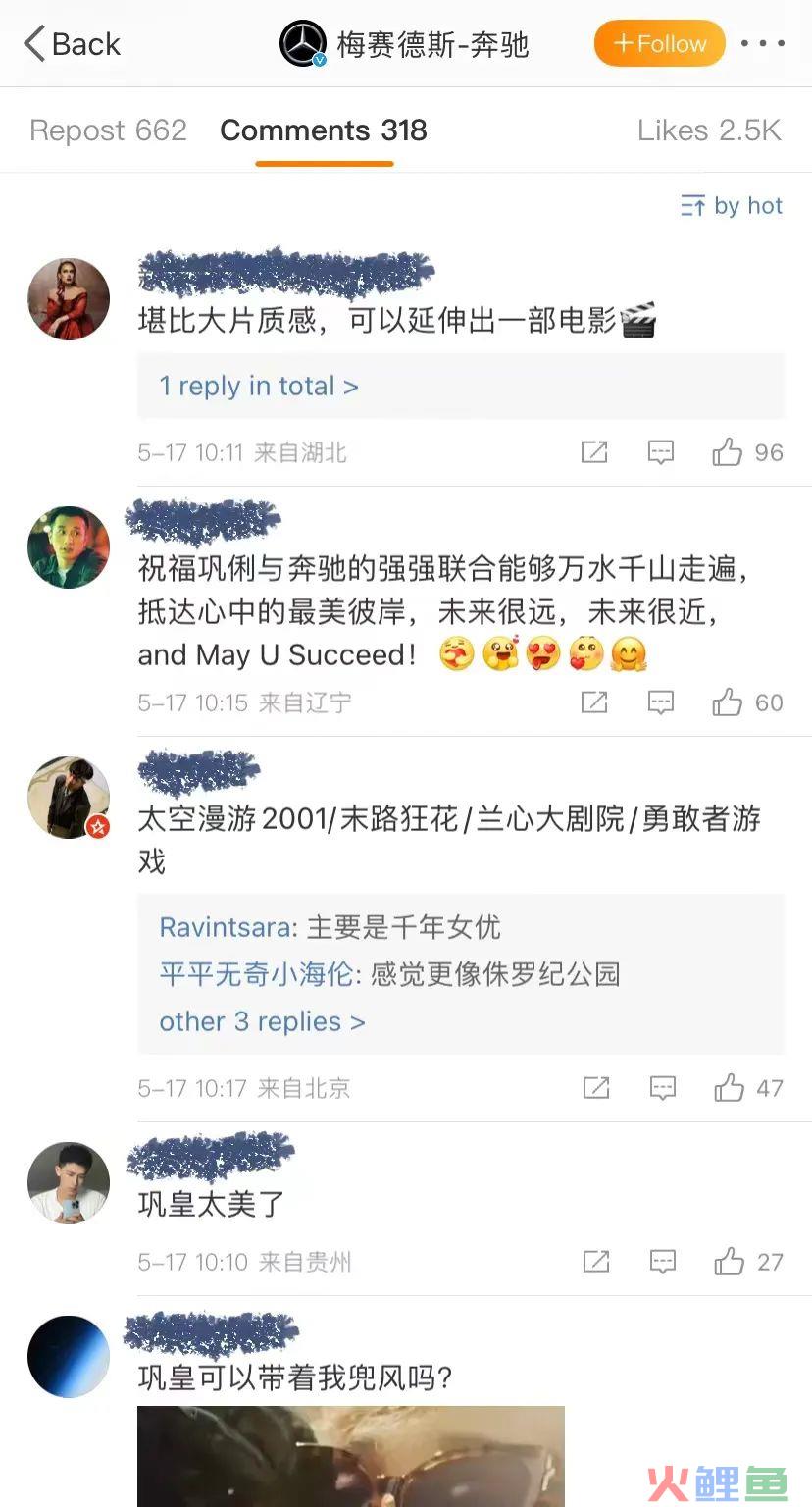Go back with the Back arrow
The width and height of the screenshot is (812, 1507).
72,44
